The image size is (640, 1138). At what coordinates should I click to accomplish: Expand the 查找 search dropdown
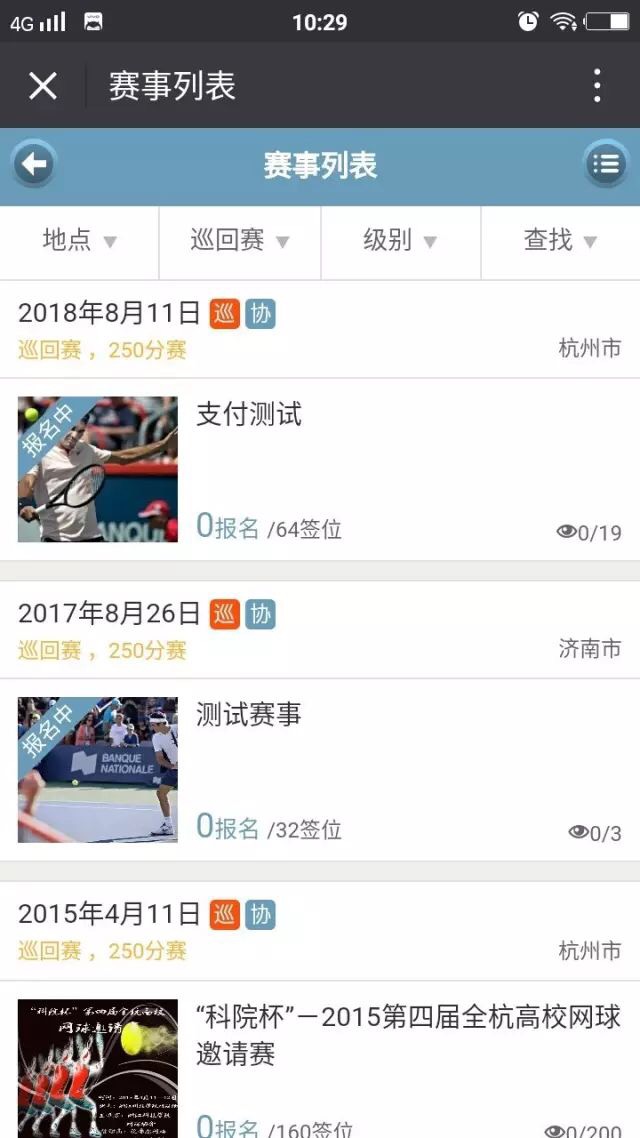click(x=560, y=240)
